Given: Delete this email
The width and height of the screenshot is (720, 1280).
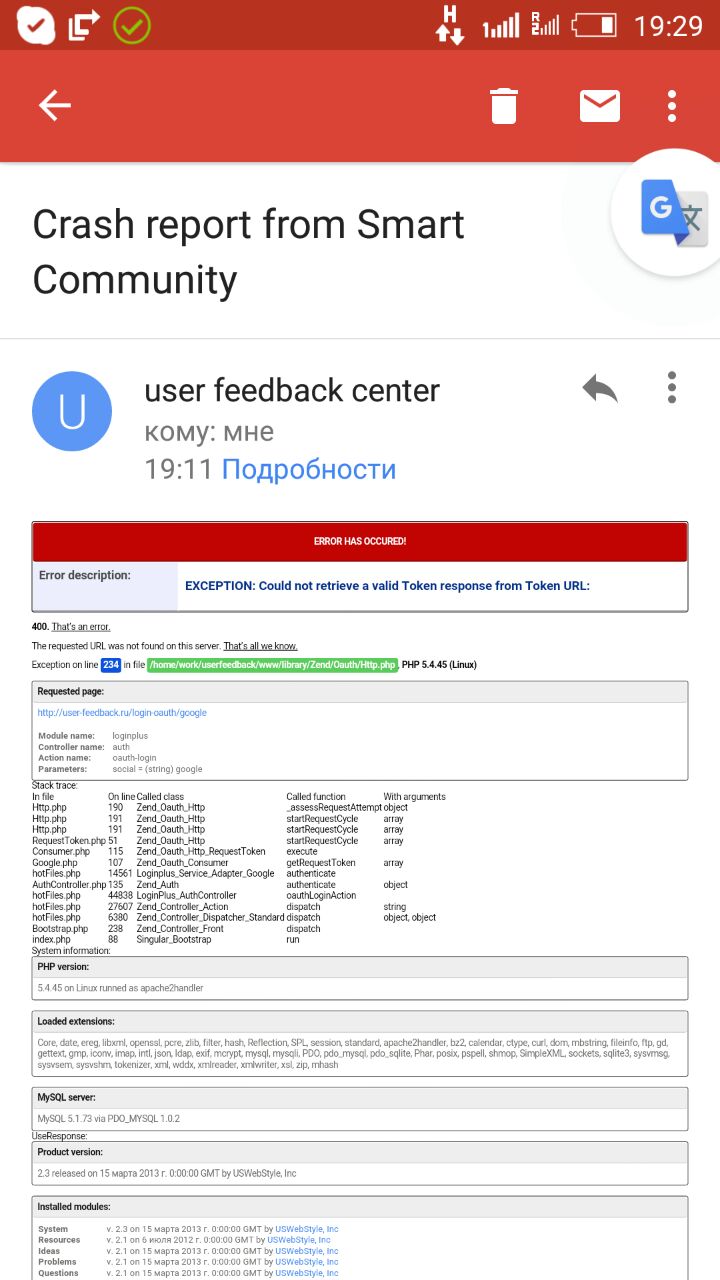Looking at the screenshot, I should pos(504,106).
